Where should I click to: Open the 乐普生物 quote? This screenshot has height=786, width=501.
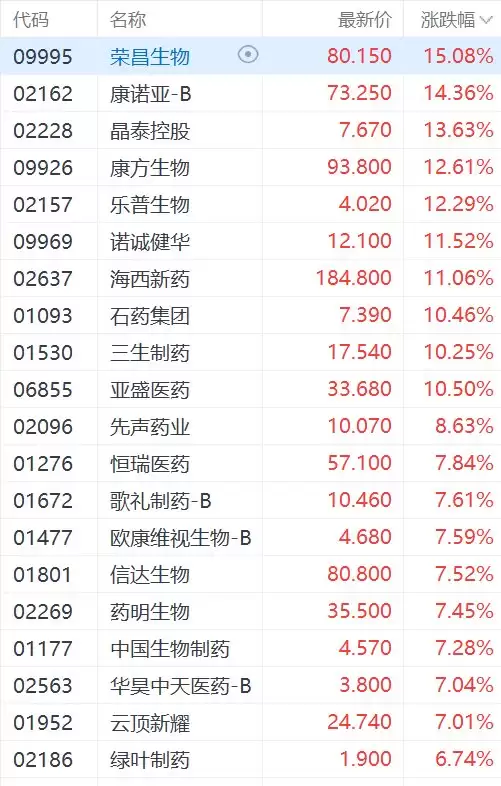(x=250, y=205)
